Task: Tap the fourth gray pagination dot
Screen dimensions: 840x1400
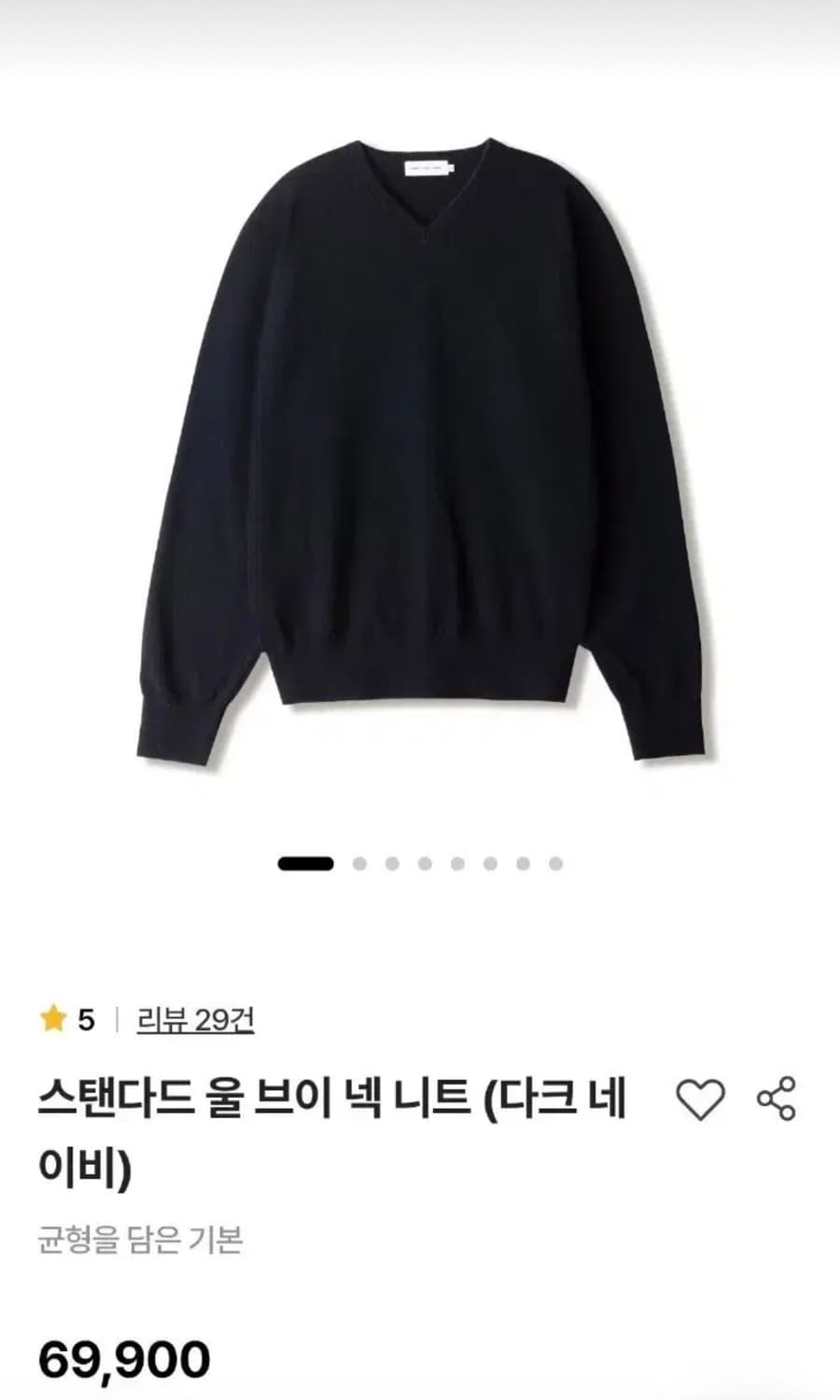Action: pyautogui.click(x=427, y=863)
